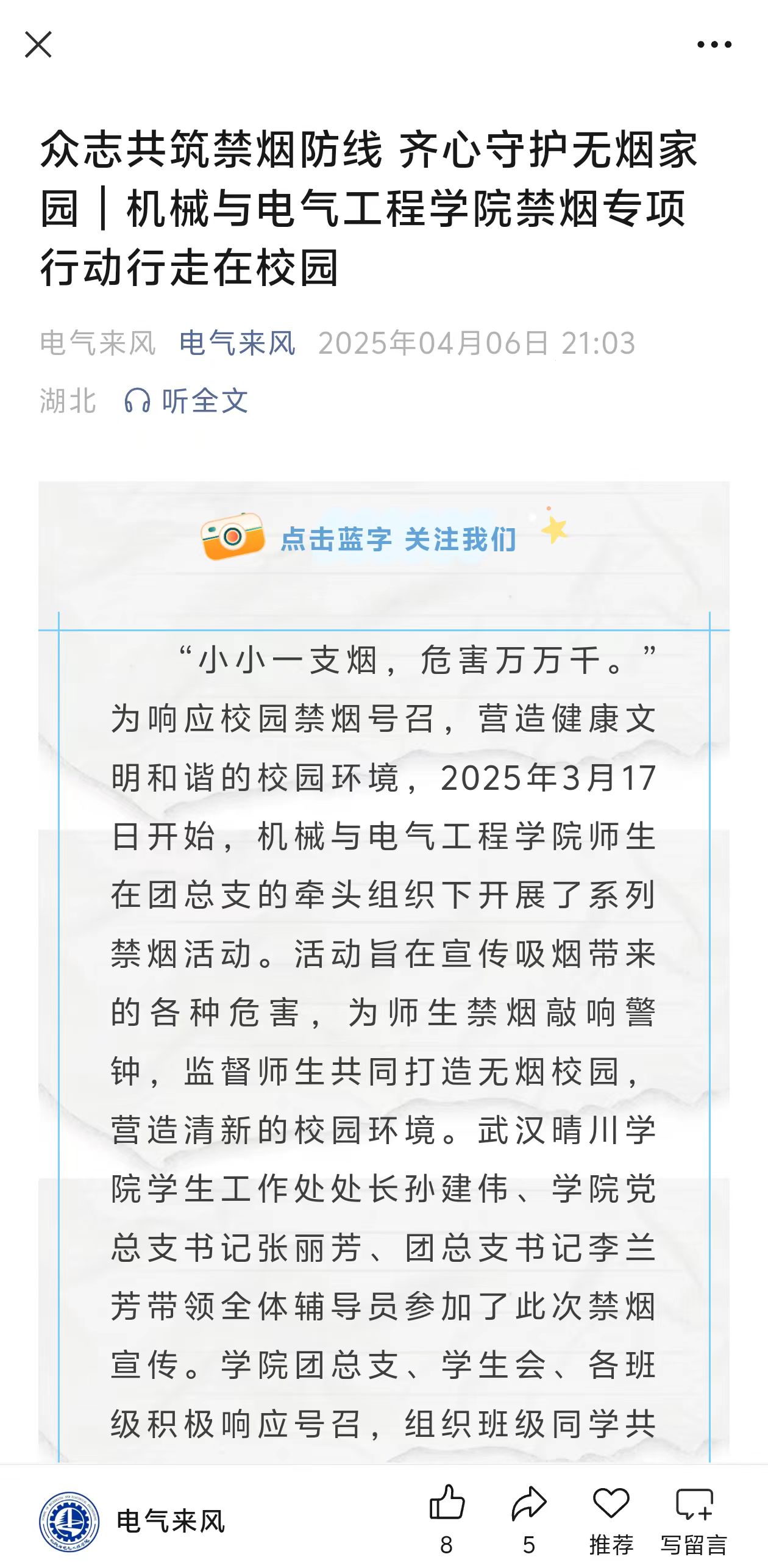The height and width of the screenshot is (1568, 768).
Task: Like the article with thumbs-up
Action: coord(447,1518)
